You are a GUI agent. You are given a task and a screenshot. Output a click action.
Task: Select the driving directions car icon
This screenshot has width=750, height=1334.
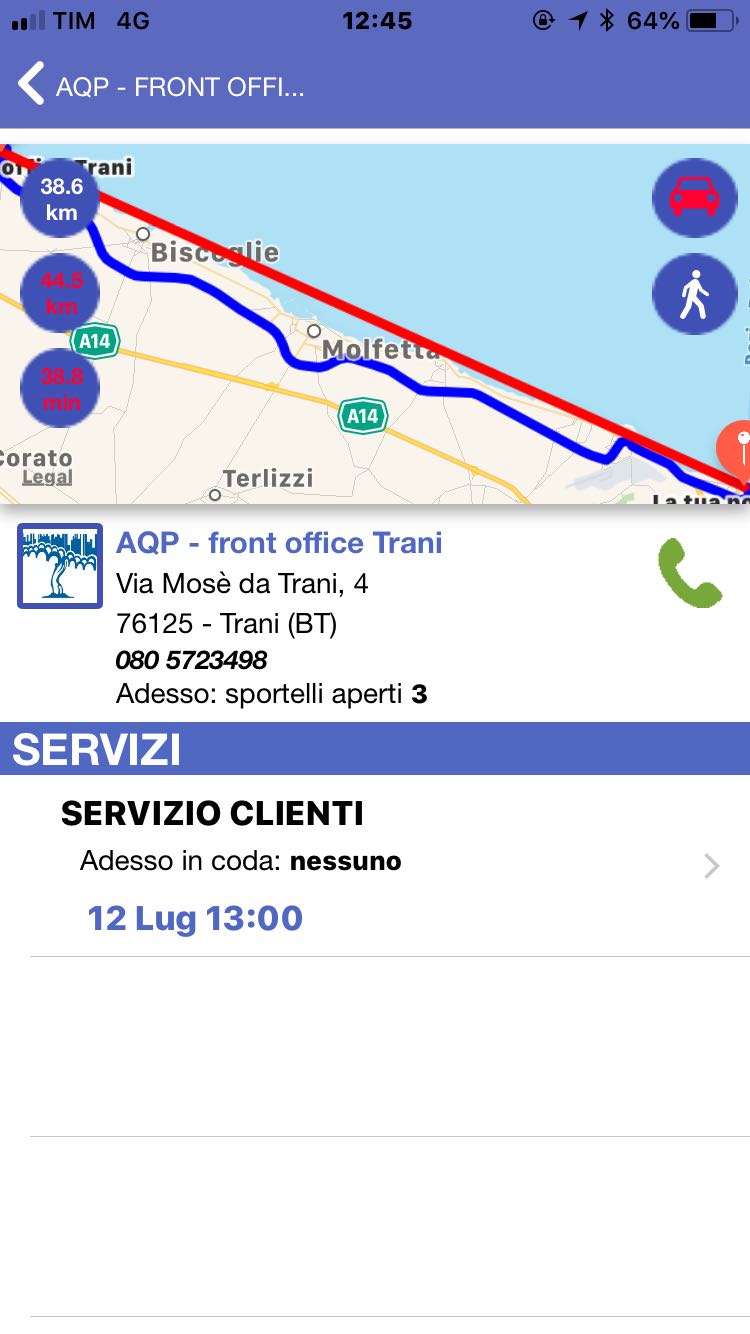695,198
